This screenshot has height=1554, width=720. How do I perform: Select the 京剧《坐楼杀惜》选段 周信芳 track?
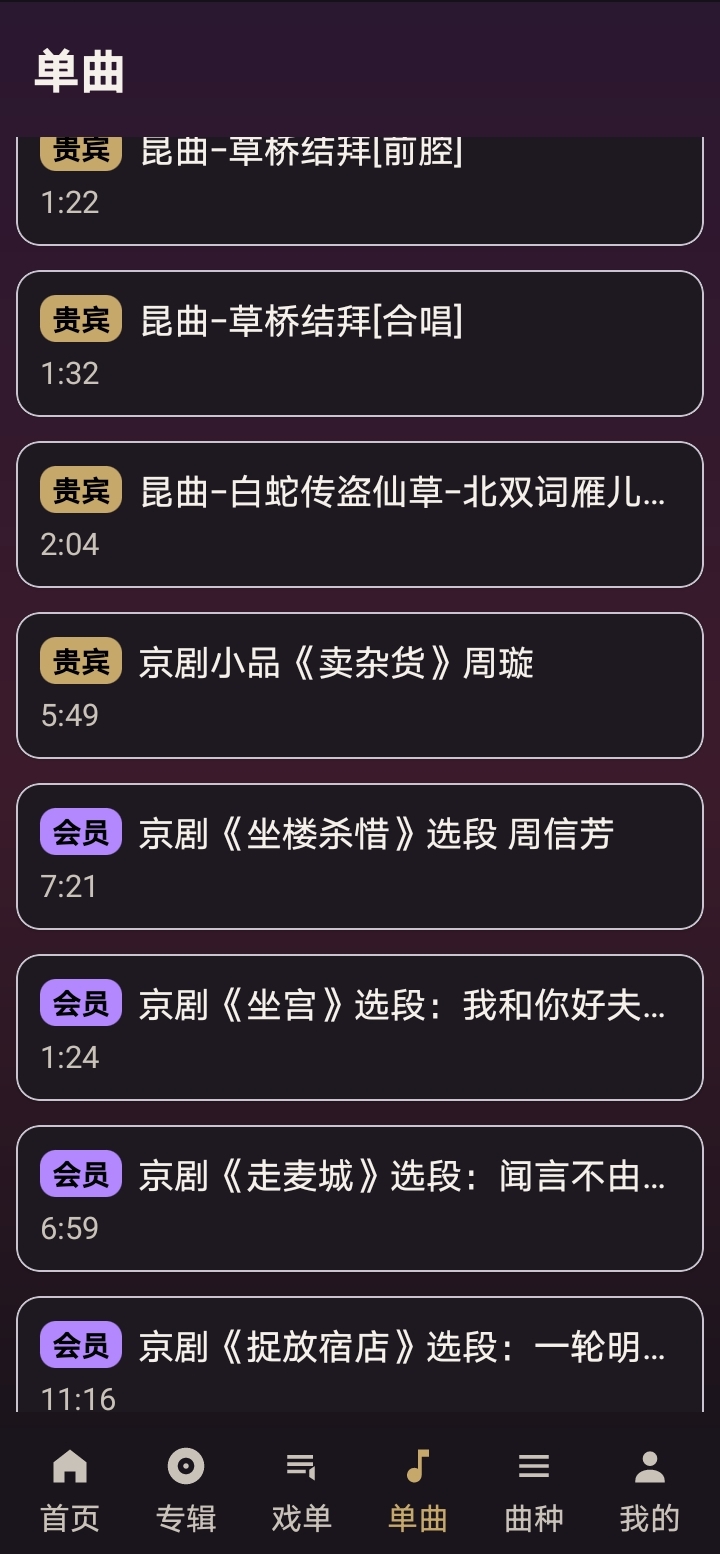click(x=360, y=855)
